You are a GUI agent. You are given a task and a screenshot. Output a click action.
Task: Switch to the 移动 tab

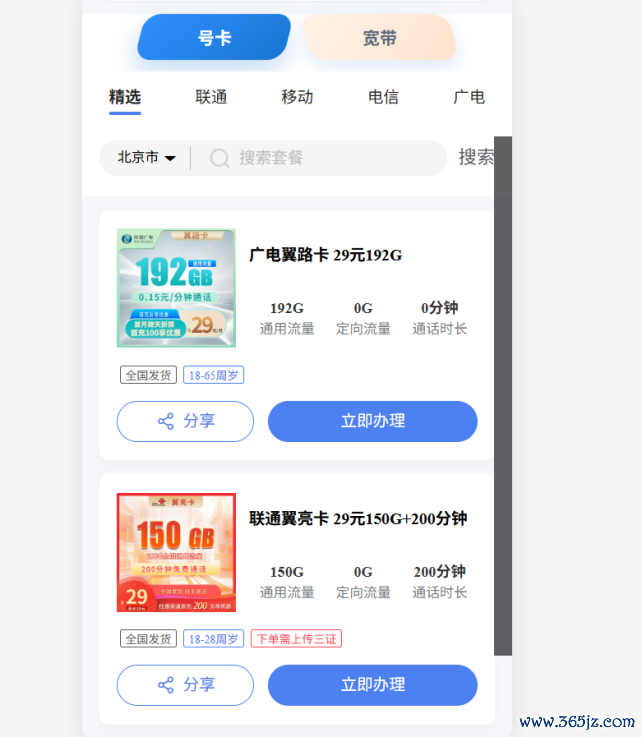(x=297, y=97)
